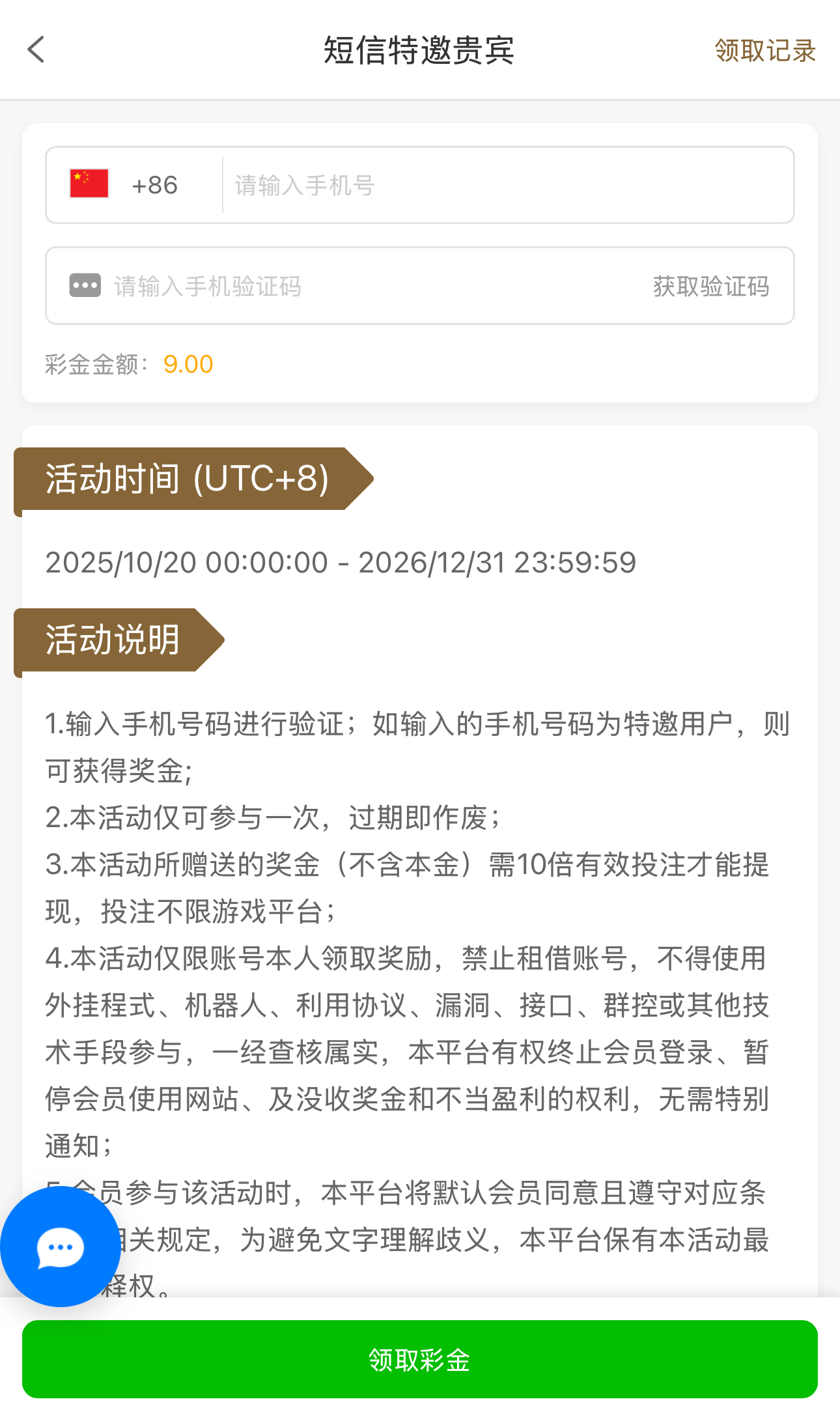The image size is (840, 1412).
Task: View 领取记录 claim history
Action: tap(764, 51)
